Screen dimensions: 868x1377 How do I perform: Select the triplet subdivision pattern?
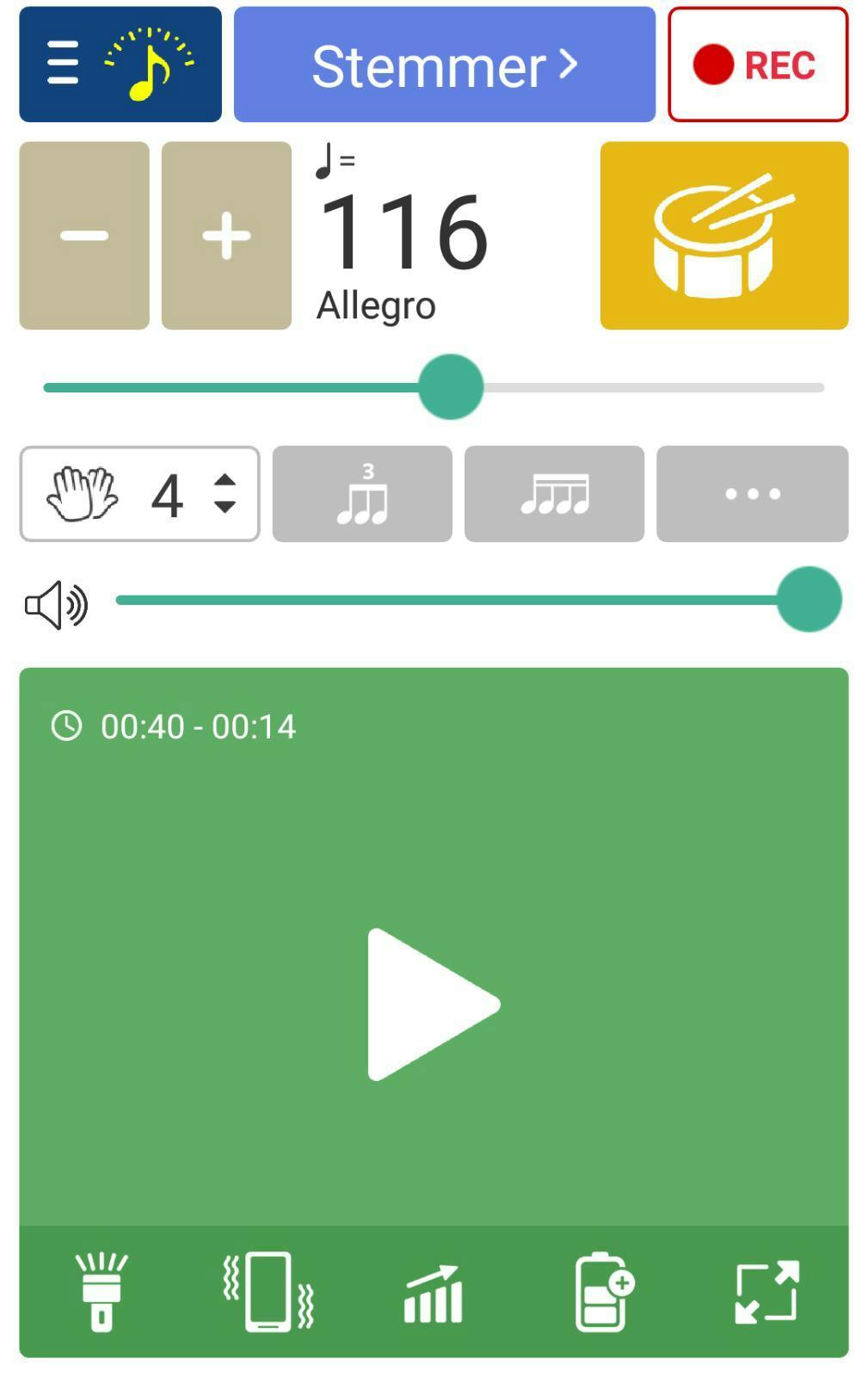pos(361,493)
